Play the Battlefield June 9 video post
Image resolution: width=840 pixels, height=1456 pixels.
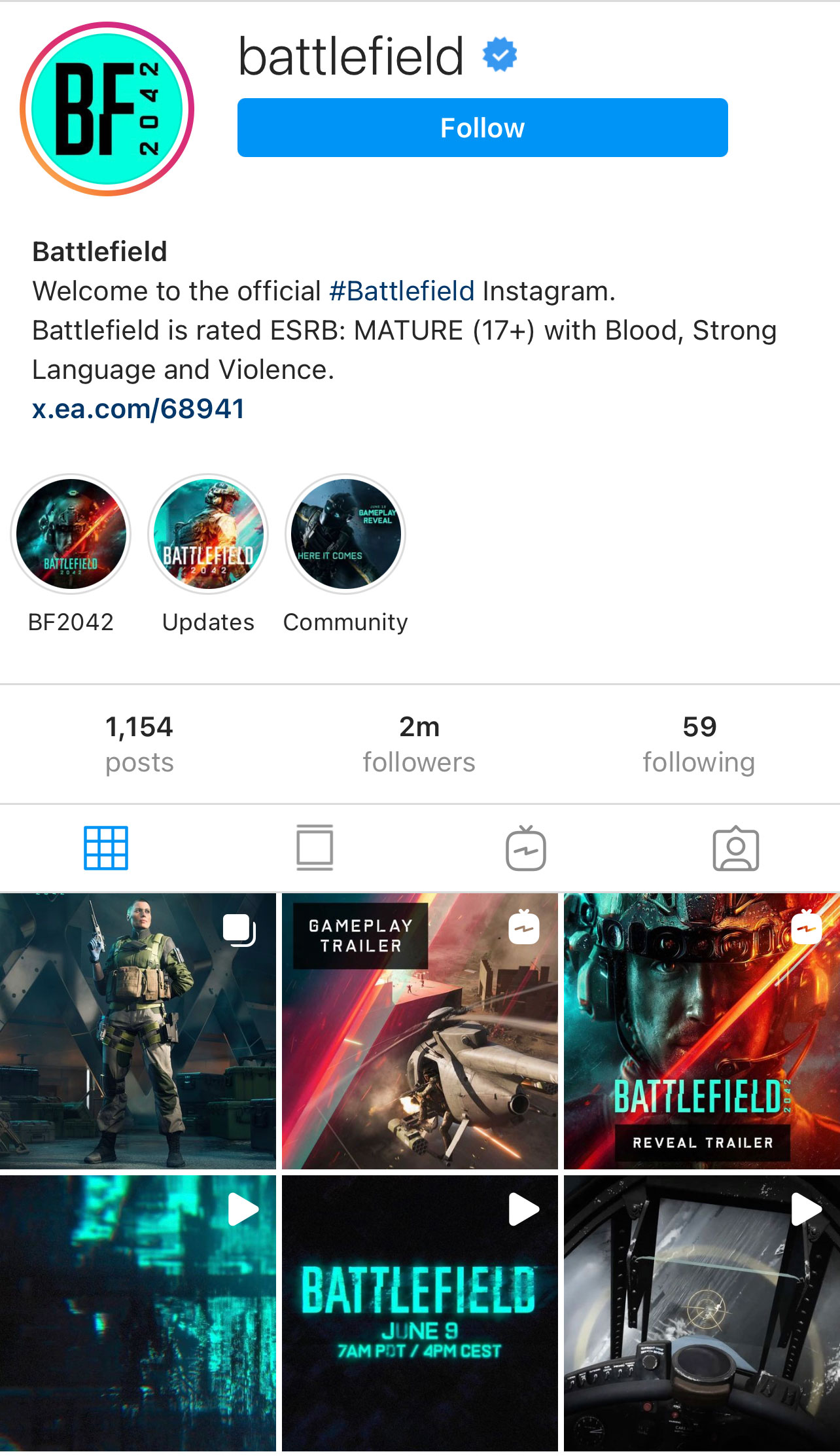click(x=419, y=1313)
